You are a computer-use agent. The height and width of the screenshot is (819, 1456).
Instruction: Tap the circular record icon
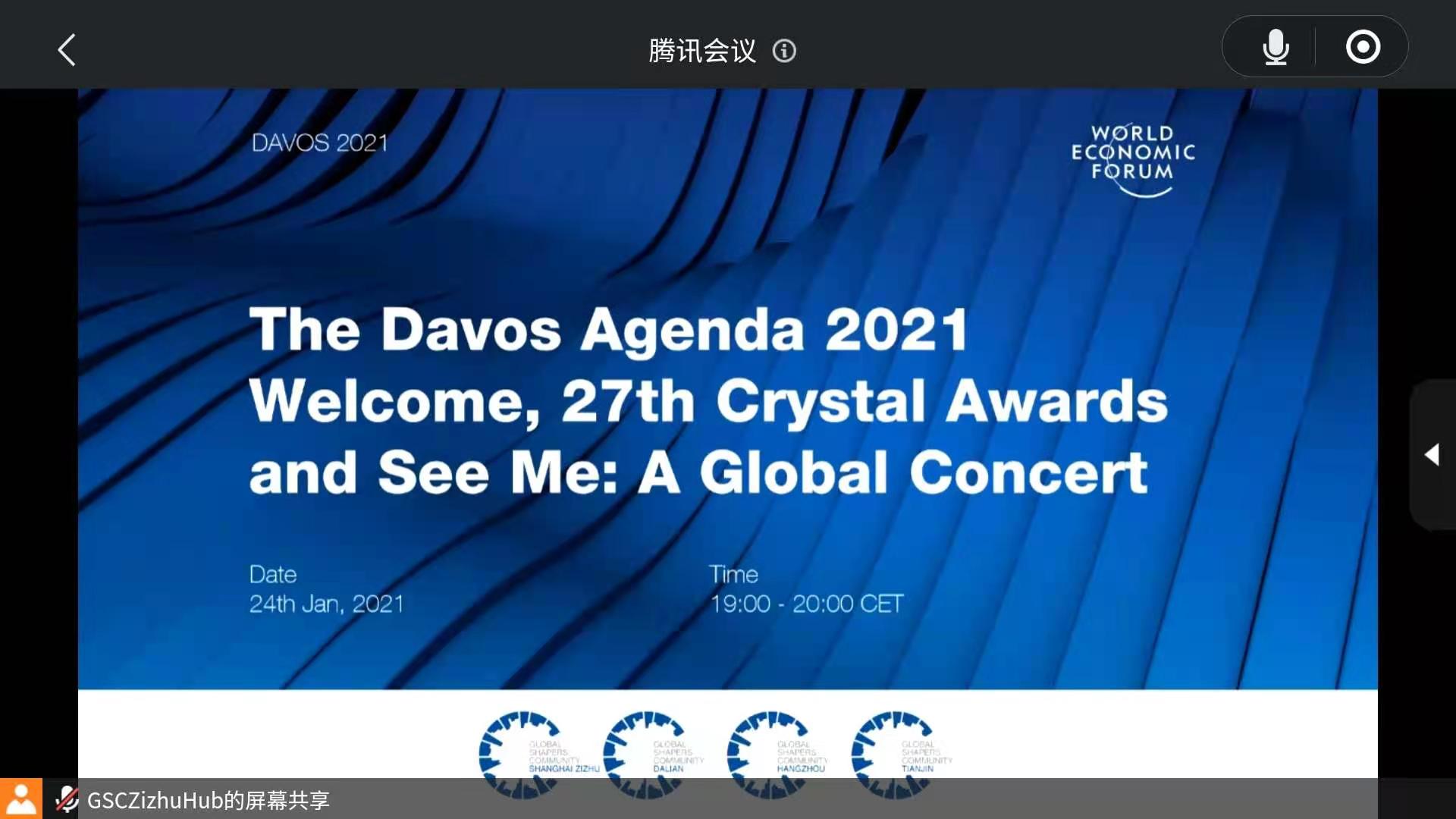[x=1363, y=47]
